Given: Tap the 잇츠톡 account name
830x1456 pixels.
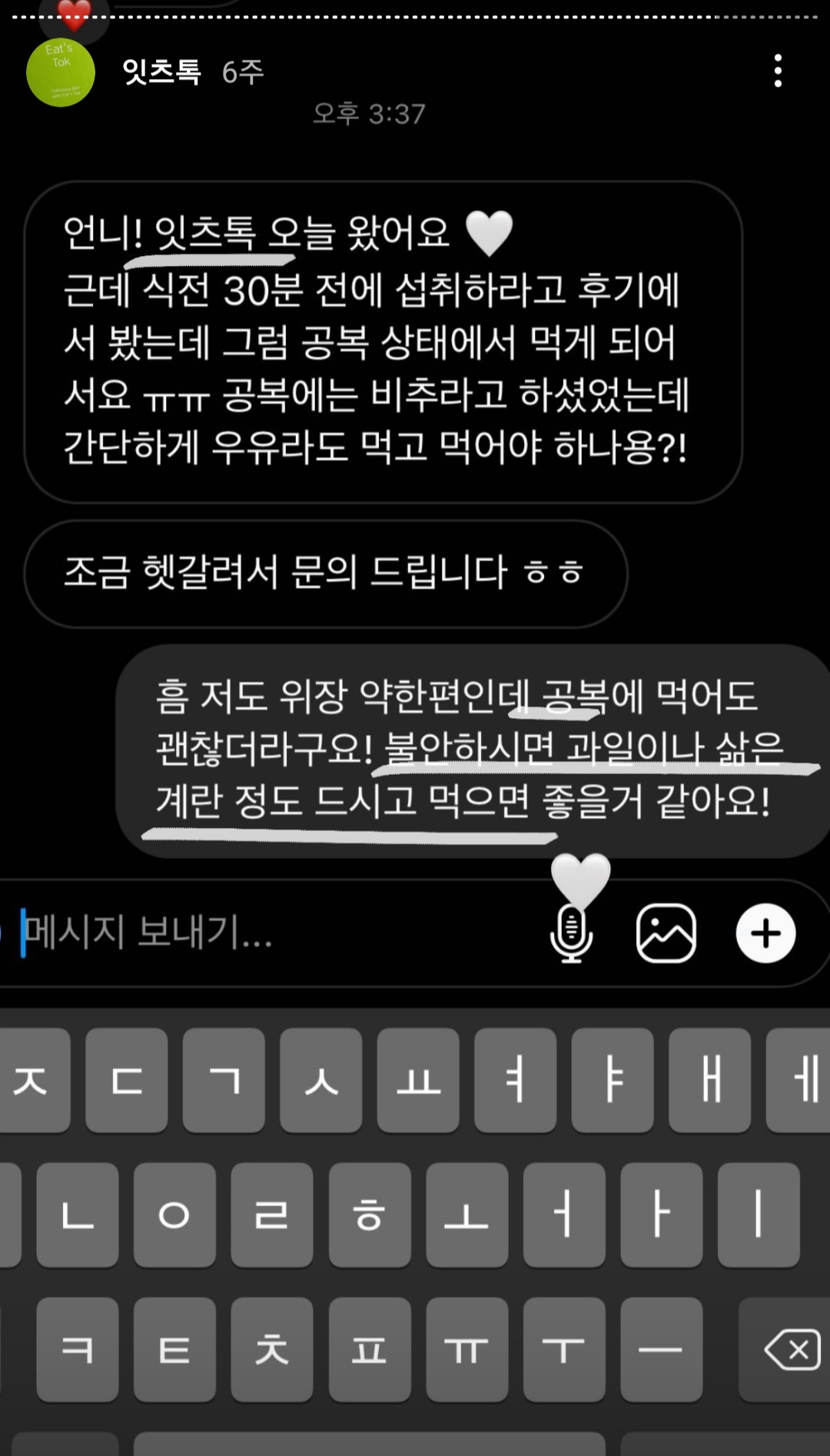Looking at the screenshot, I should point(161,72).
